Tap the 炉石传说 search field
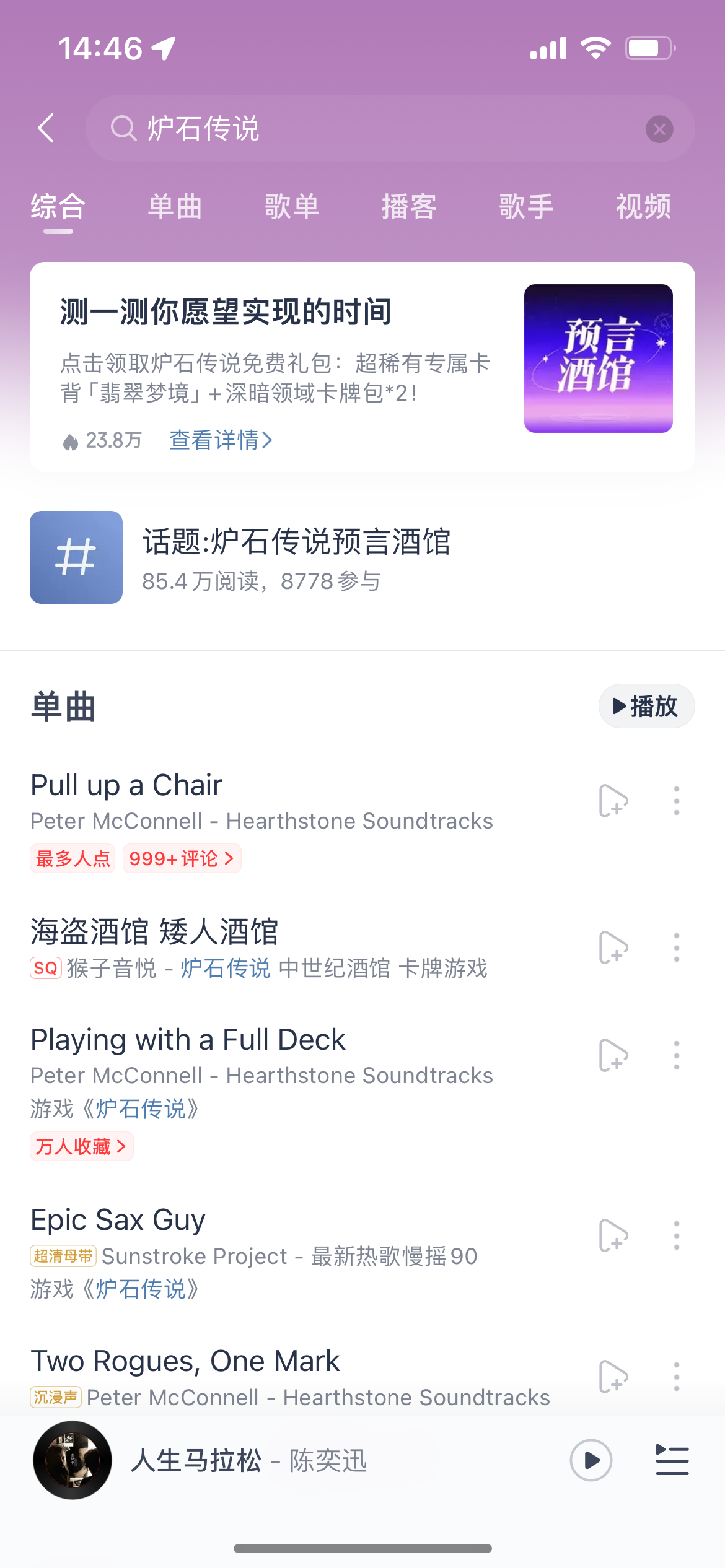 click(372, 129)
